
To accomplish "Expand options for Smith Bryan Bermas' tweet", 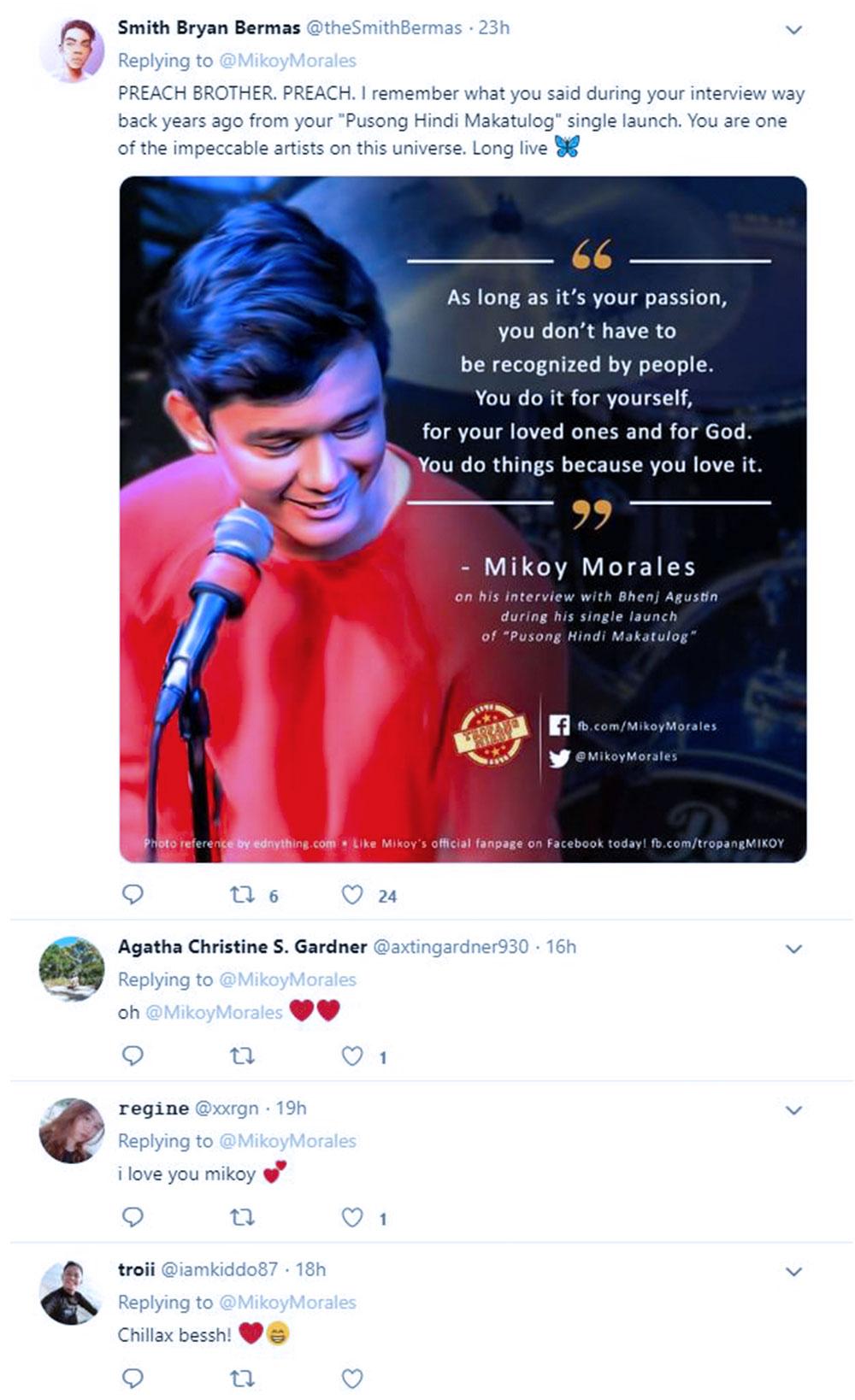I will 793,30.
